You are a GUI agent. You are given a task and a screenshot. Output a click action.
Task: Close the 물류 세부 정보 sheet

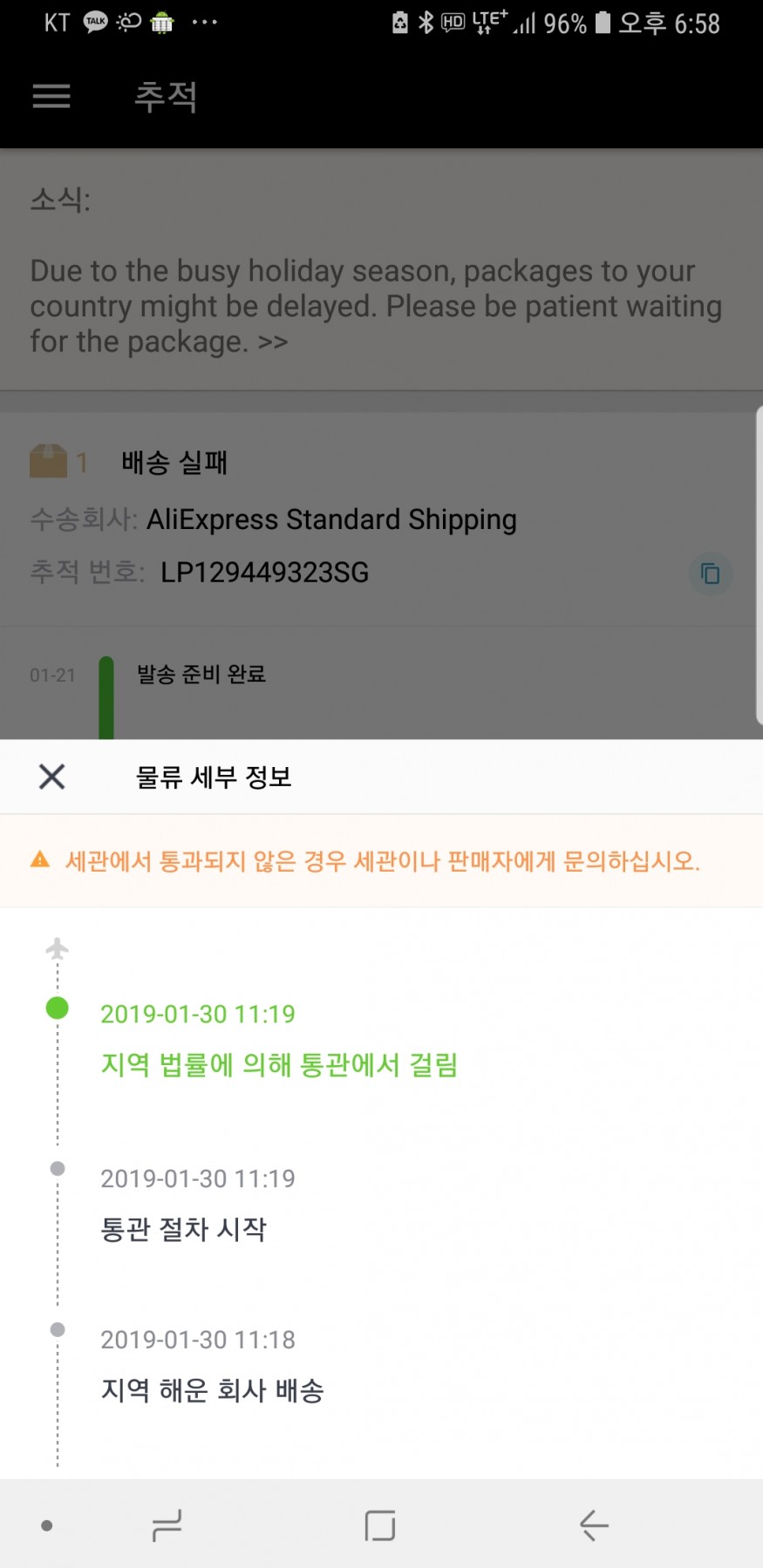tap(52, 776)
